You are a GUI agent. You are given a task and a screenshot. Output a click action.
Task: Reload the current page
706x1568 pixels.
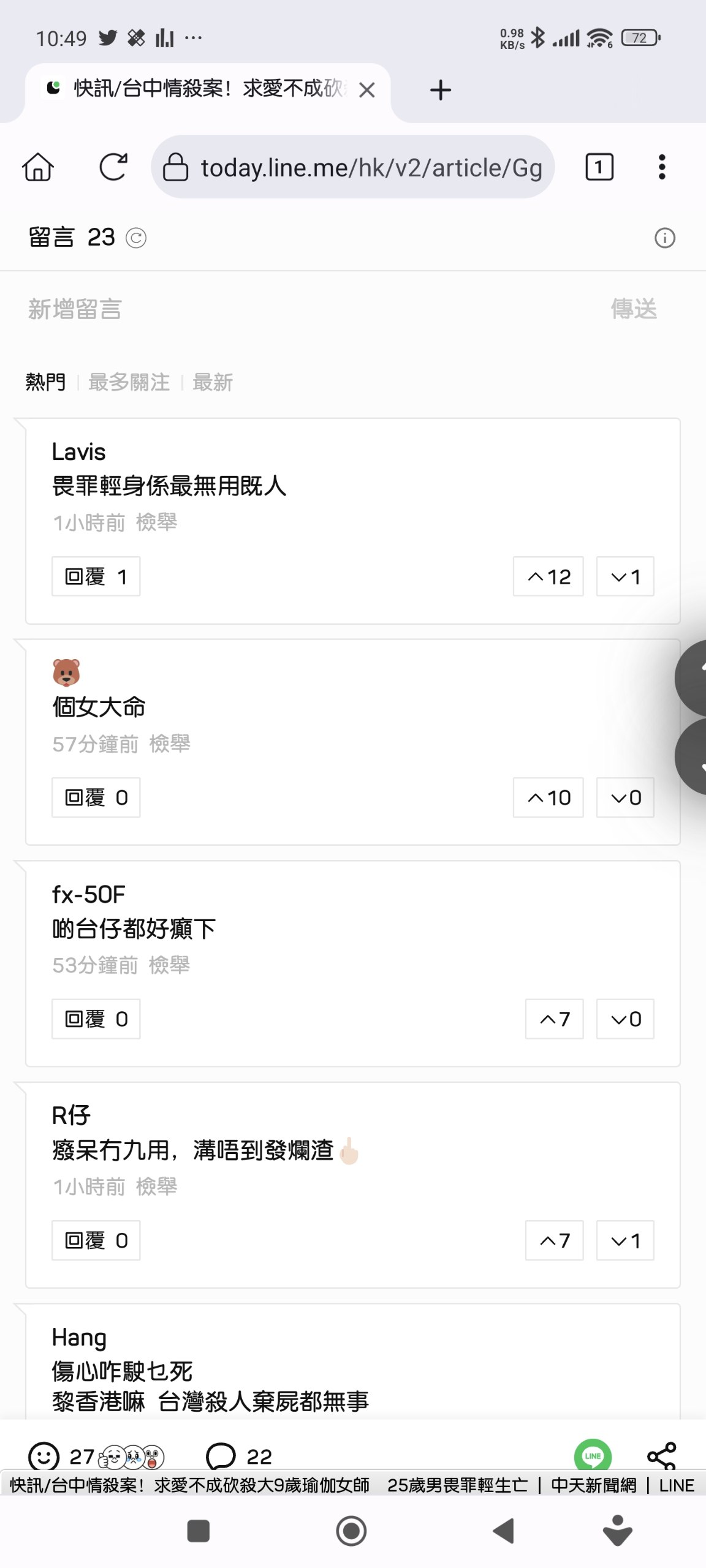pos(113,167)
